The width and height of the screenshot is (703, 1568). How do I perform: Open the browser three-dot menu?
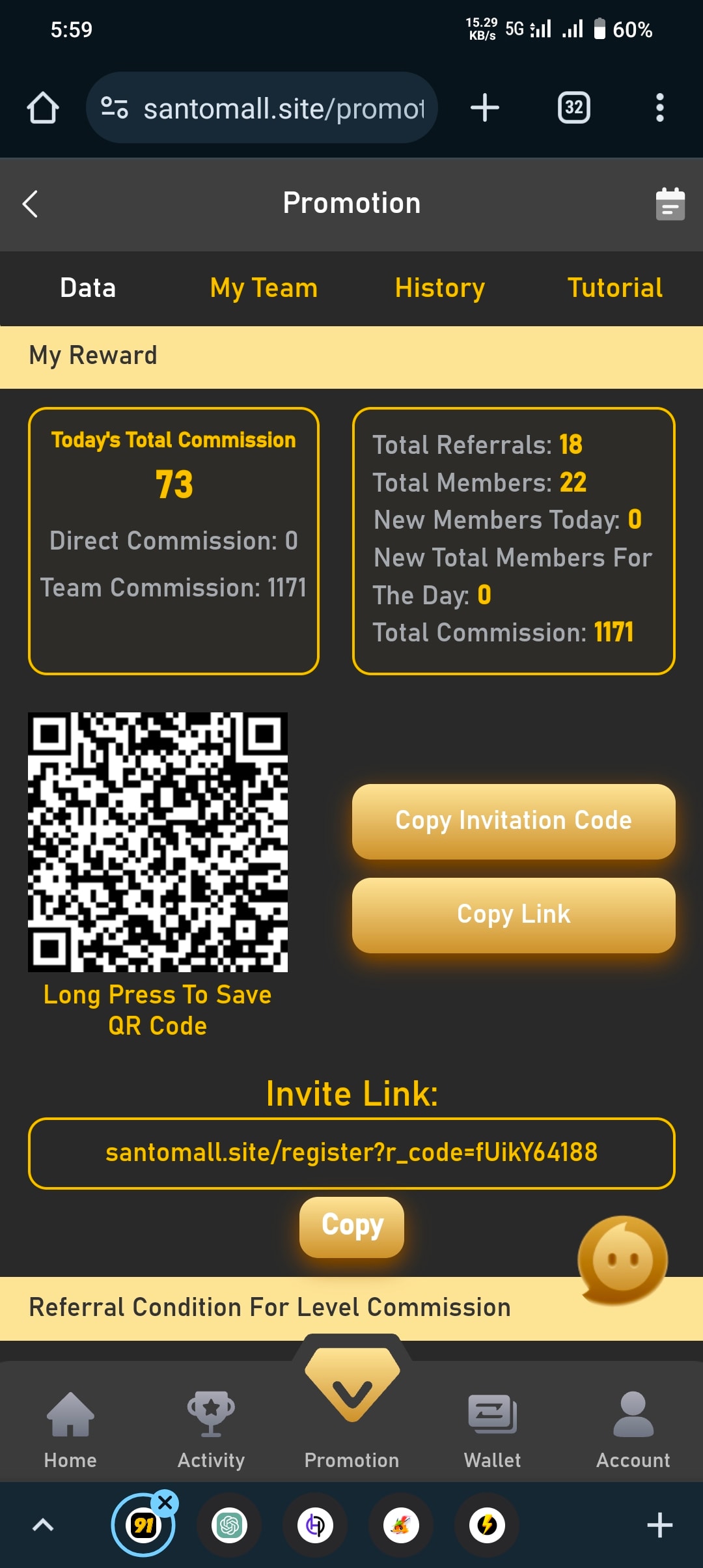(x=659, y=107)
